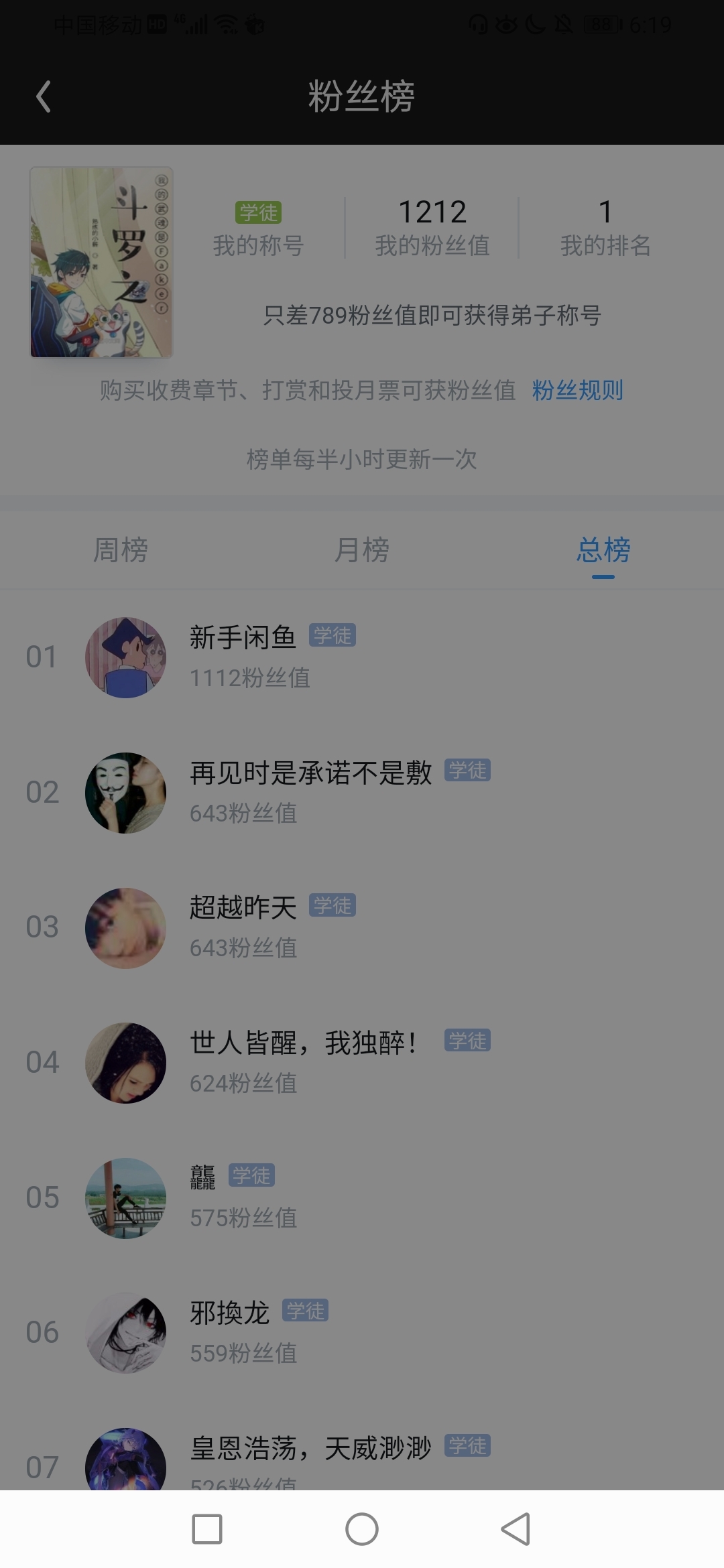Tap the system home button

[x=362, y=1529]
